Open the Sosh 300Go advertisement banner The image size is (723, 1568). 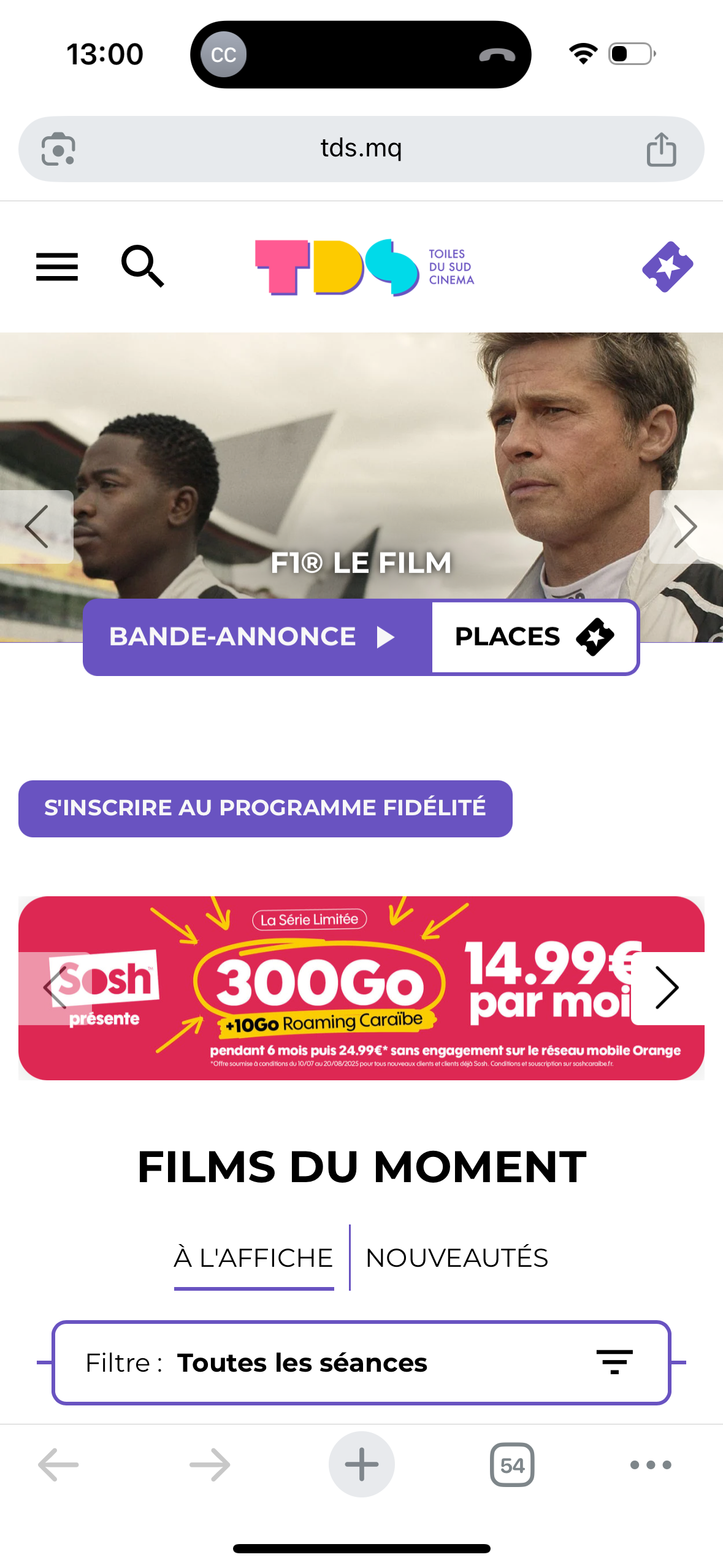point(361,988)
